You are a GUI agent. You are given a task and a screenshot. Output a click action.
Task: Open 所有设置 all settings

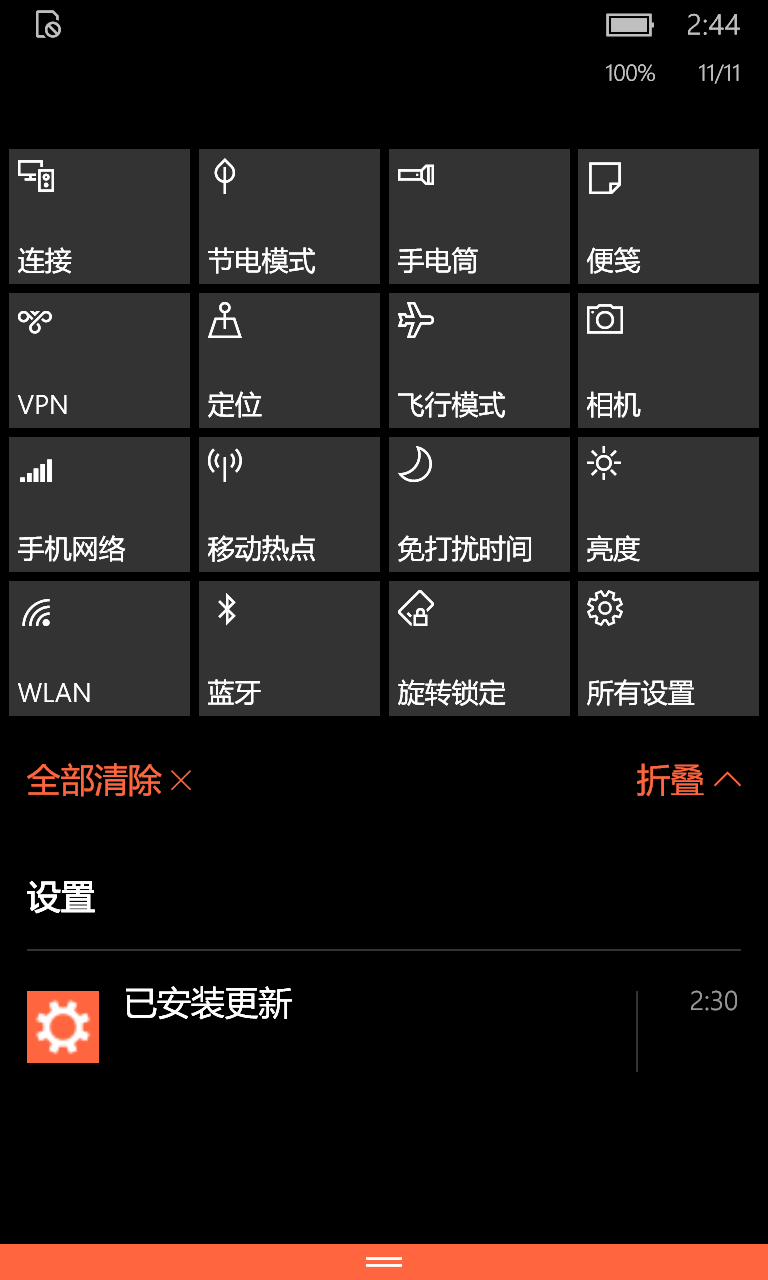(668, 648)
